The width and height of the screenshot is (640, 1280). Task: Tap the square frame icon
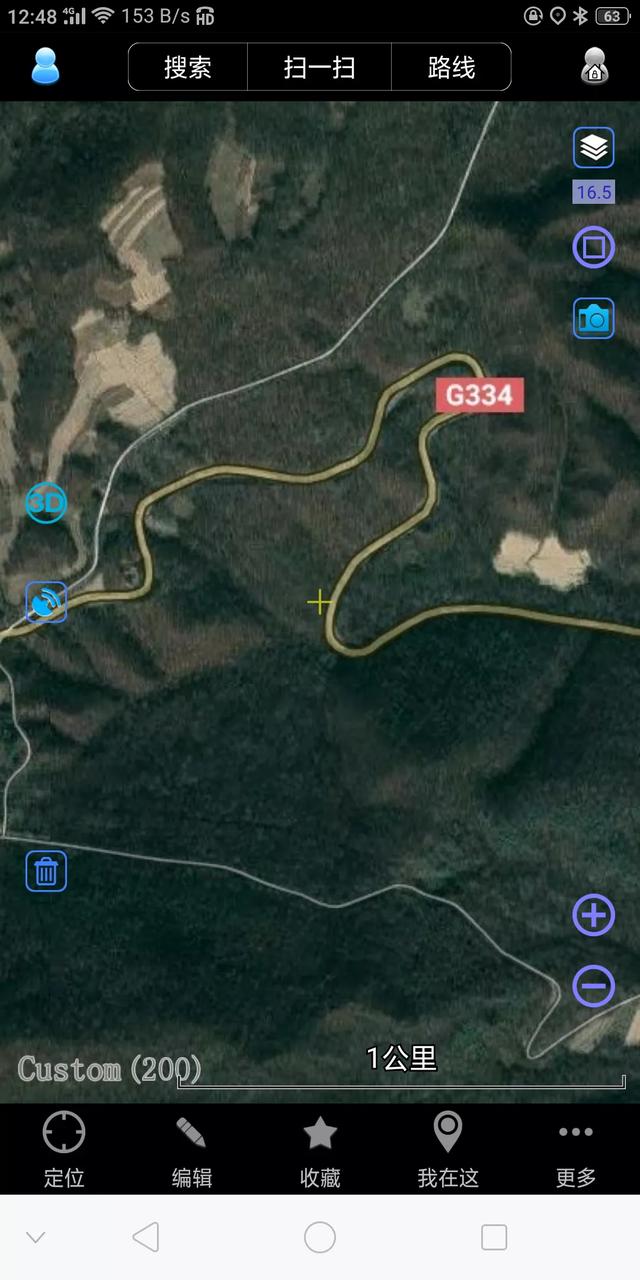593,247
